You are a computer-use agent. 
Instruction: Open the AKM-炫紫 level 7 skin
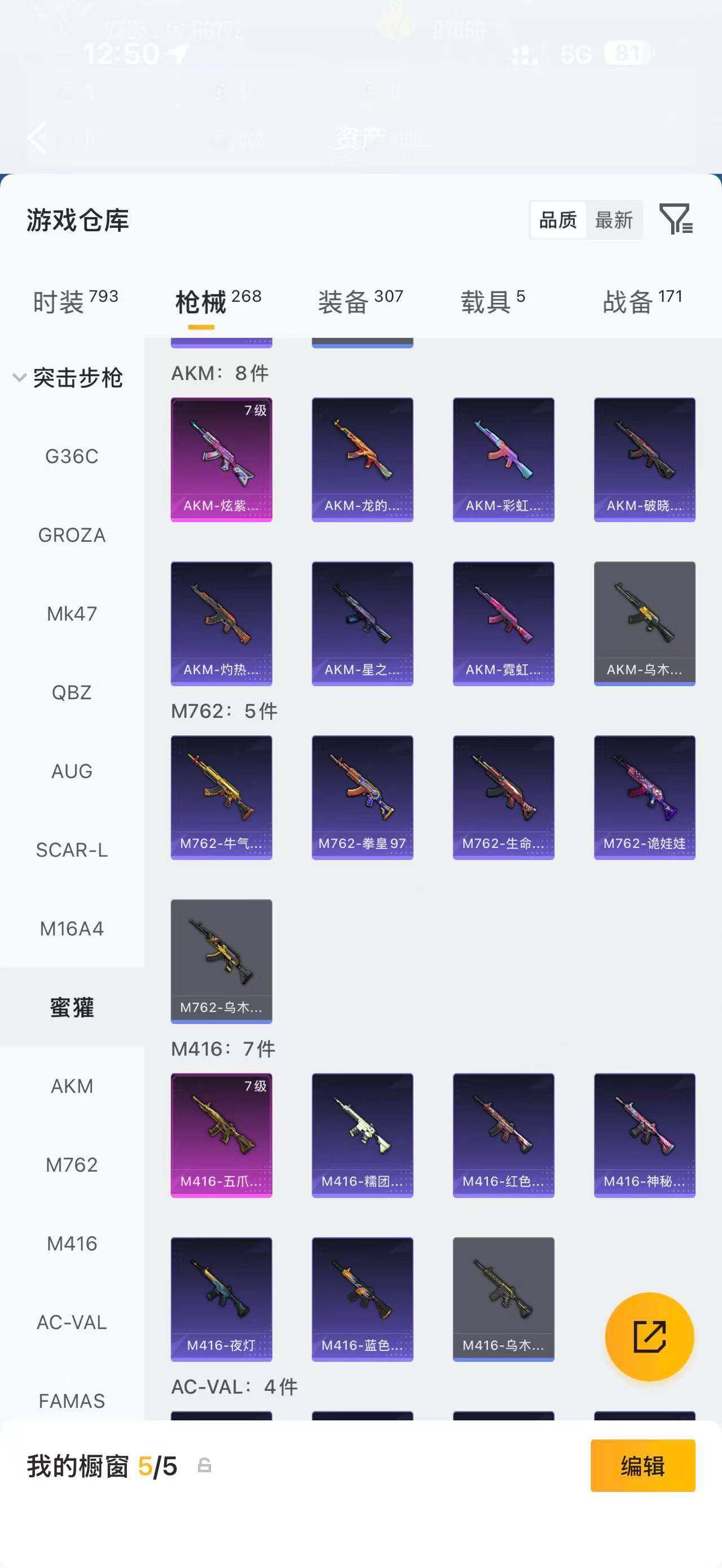tap(221, 460)
